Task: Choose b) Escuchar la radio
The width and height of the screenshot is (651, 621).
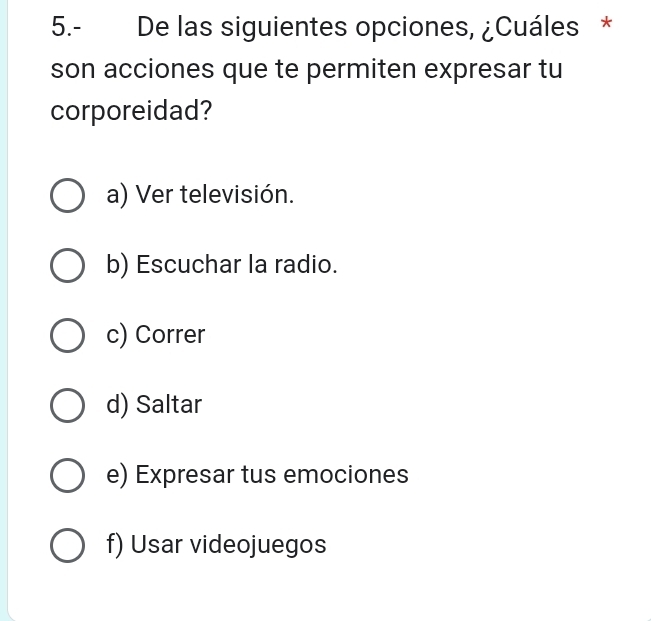Action: pyautogui.click(x=67, y=266)
